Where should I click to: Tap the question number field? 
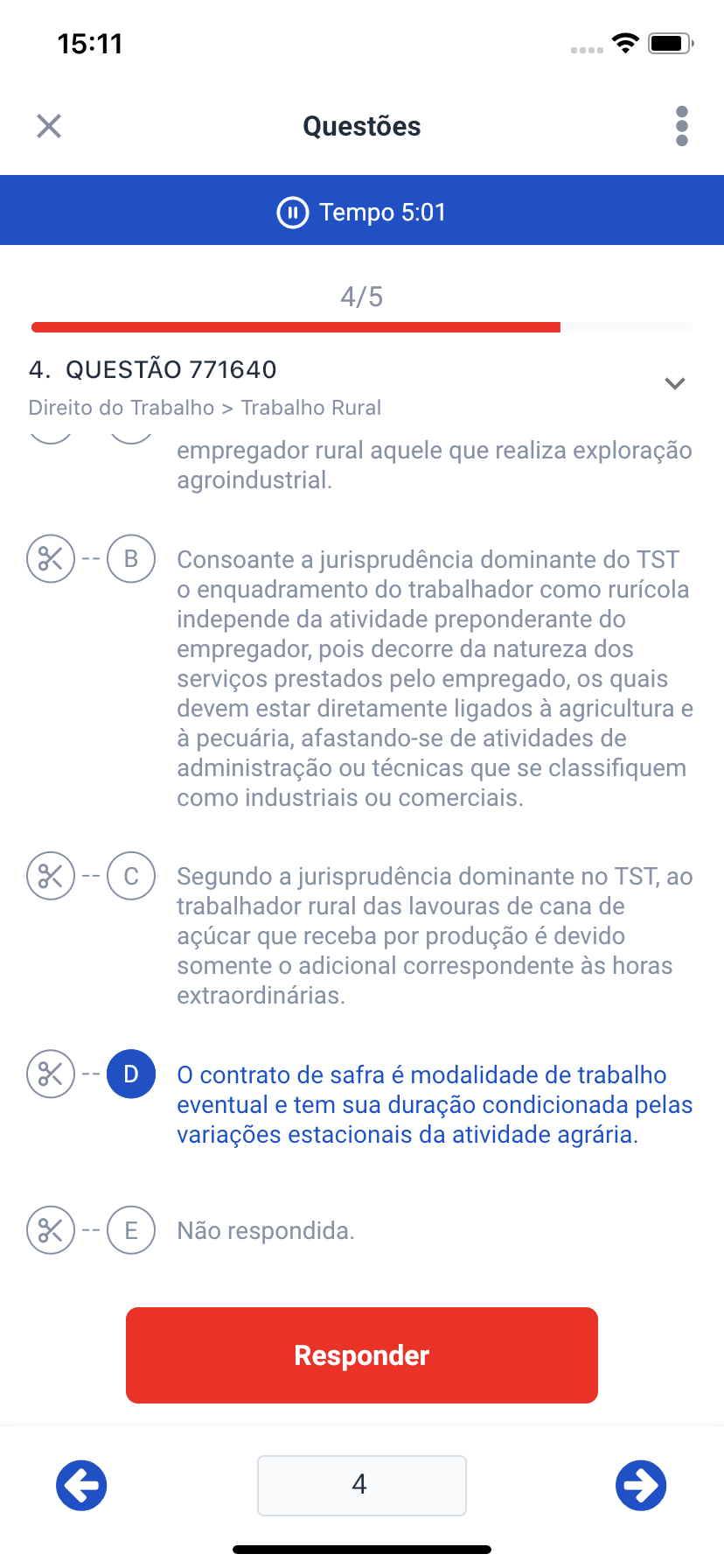[362, 1485]
